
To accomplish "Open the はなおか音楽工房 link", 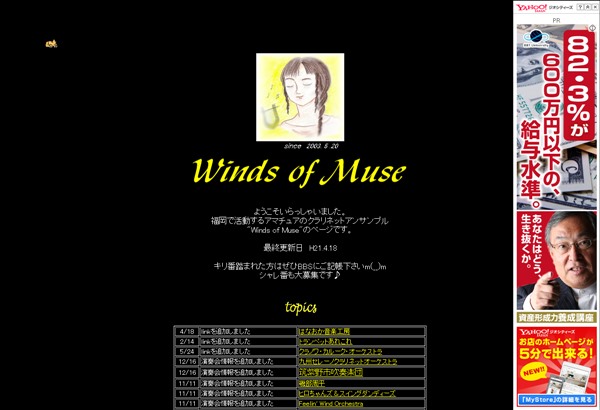I will point(324,331).
